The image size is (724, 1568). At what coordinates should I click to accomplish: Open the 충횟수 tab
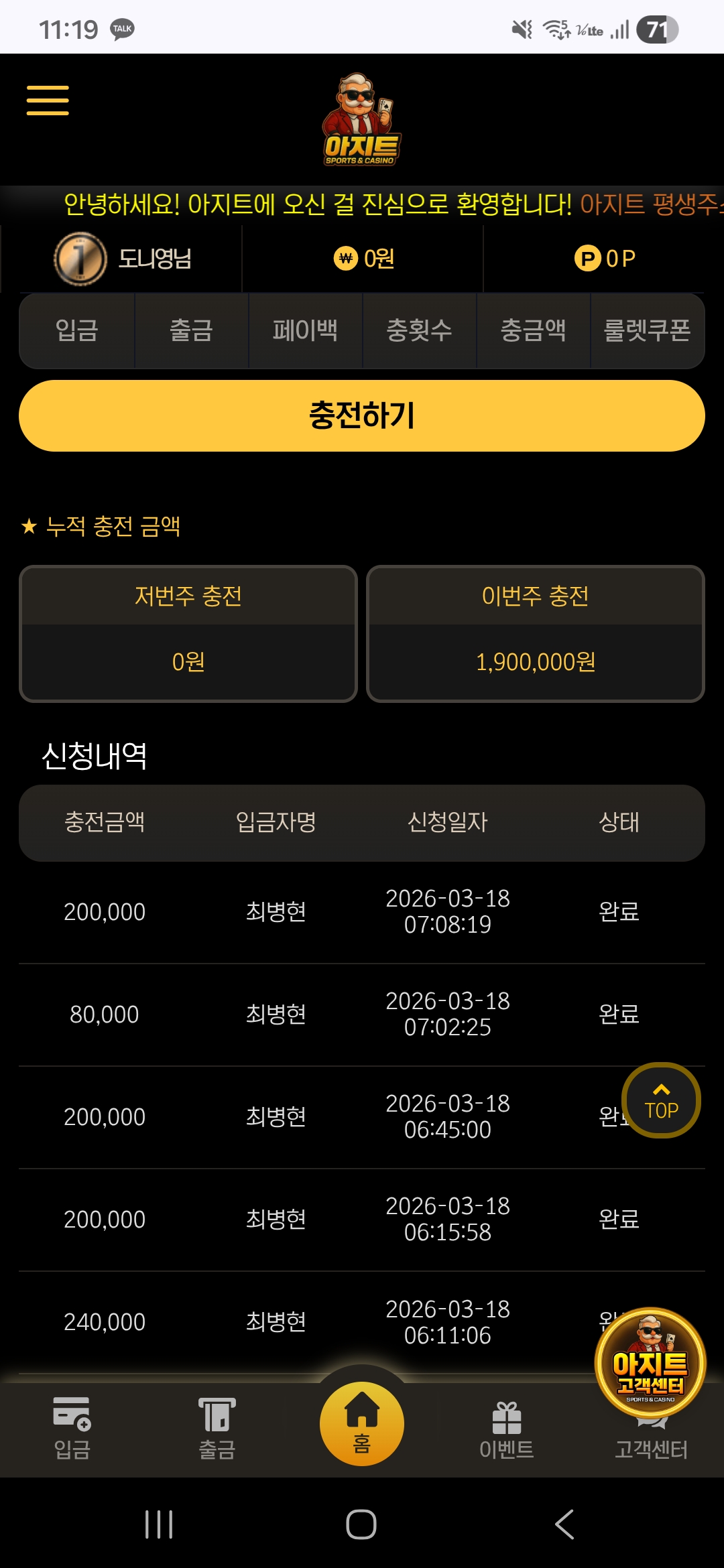419,330
